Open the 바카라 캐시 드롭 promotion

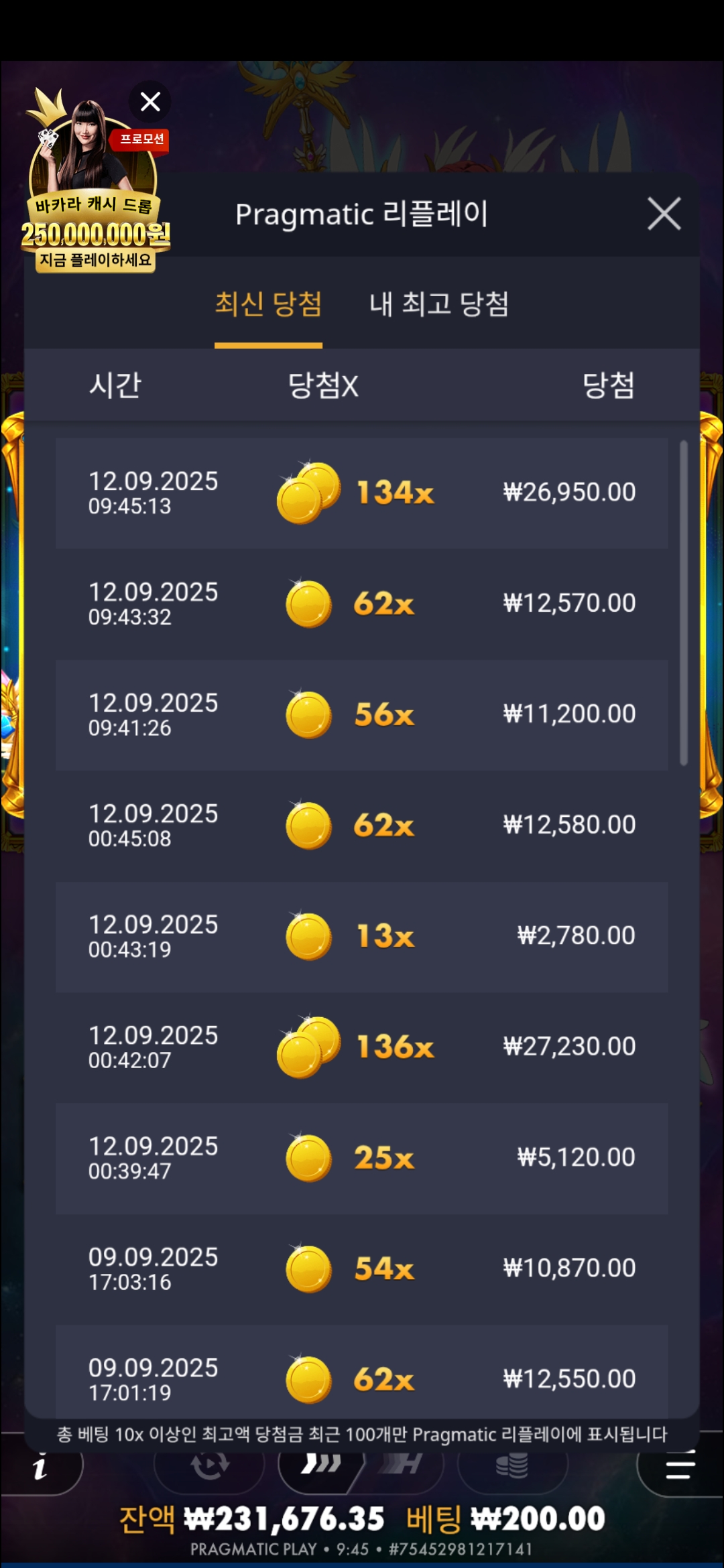[94, 201]
